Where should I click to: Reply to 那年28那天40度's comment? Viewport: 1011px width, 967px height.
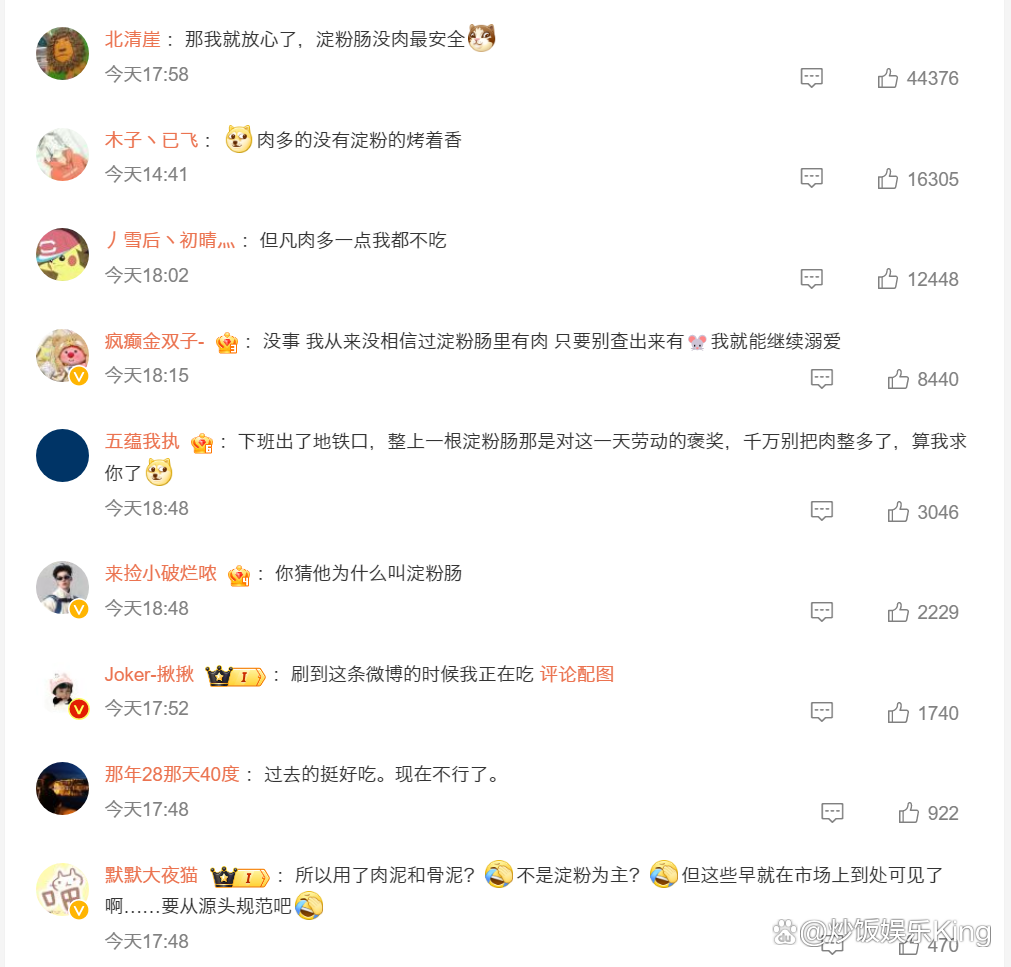click(x=832, y=813)
